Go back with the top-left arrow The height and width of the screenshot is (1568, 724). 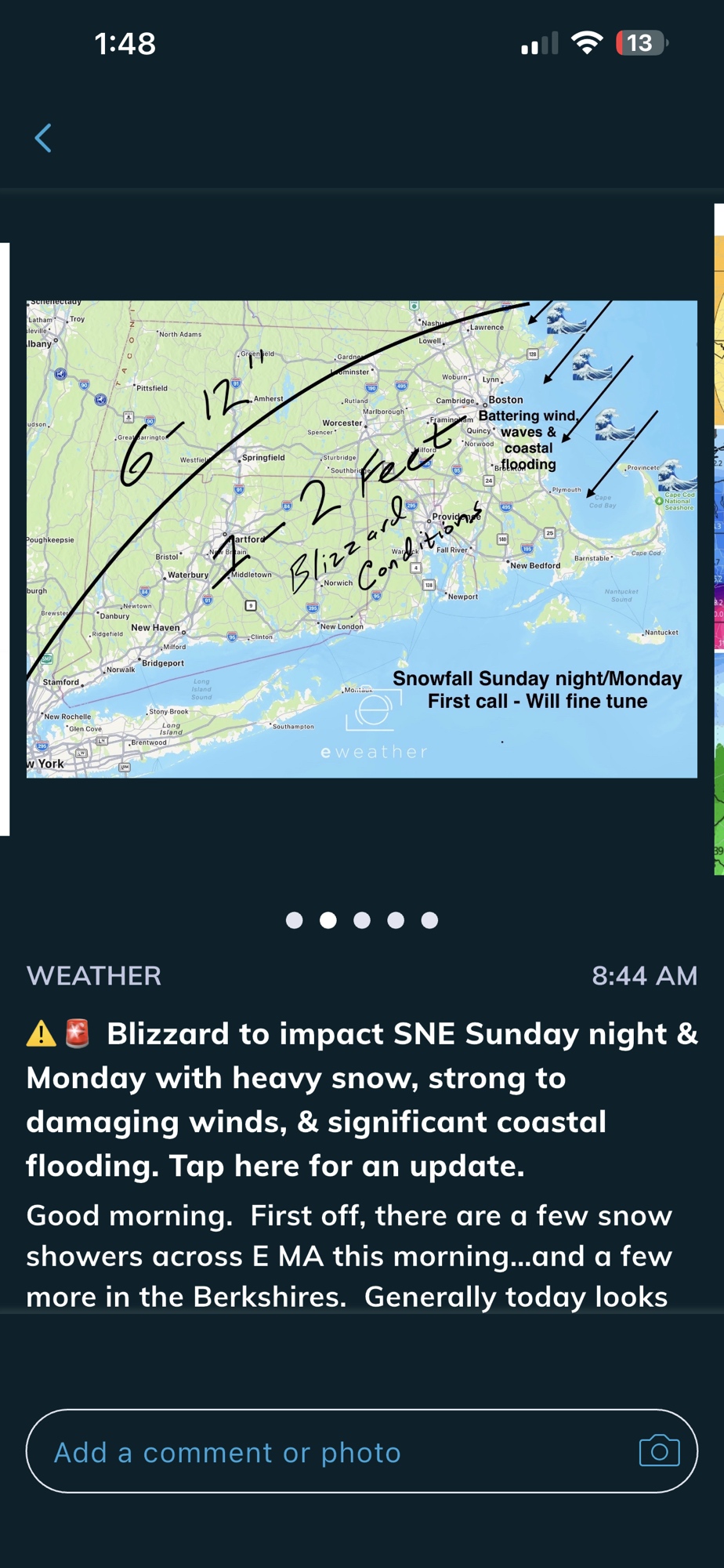43,138
